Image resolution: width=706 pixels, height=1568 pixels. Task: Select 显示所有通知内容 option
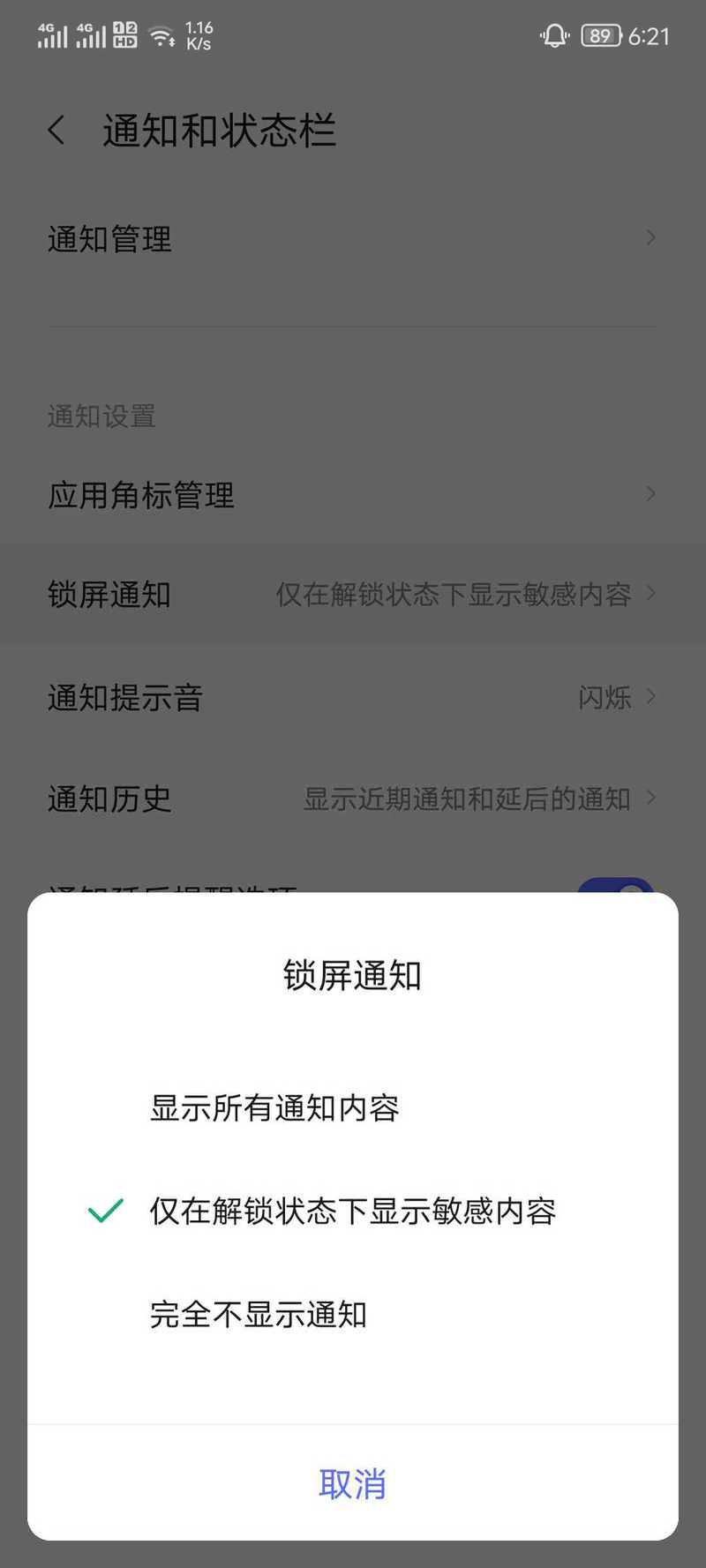[x=274, y=1108]
